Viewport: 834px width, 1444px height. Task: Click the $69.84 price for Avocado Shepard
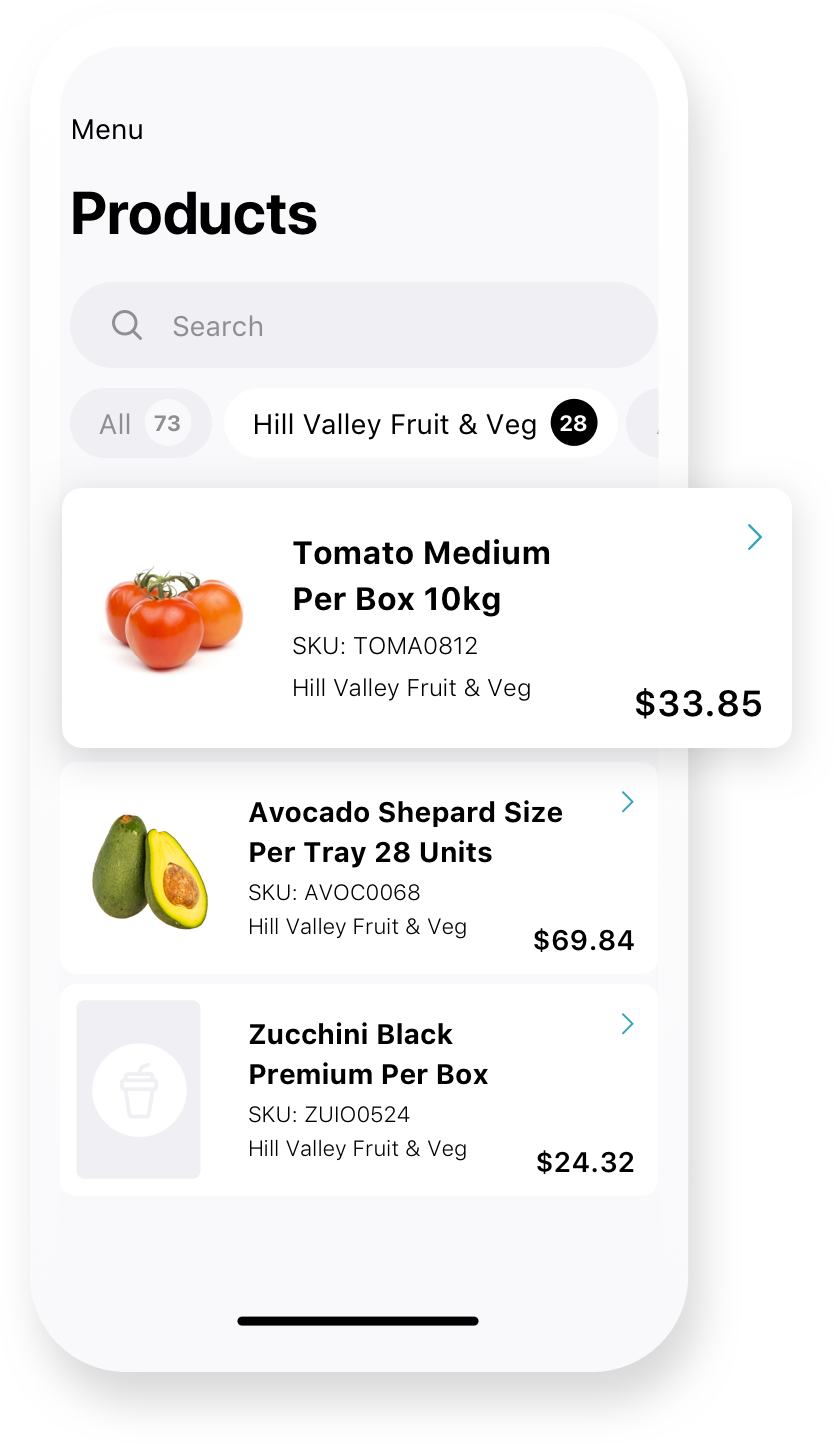pyautogui.click(x=583, y=940)
